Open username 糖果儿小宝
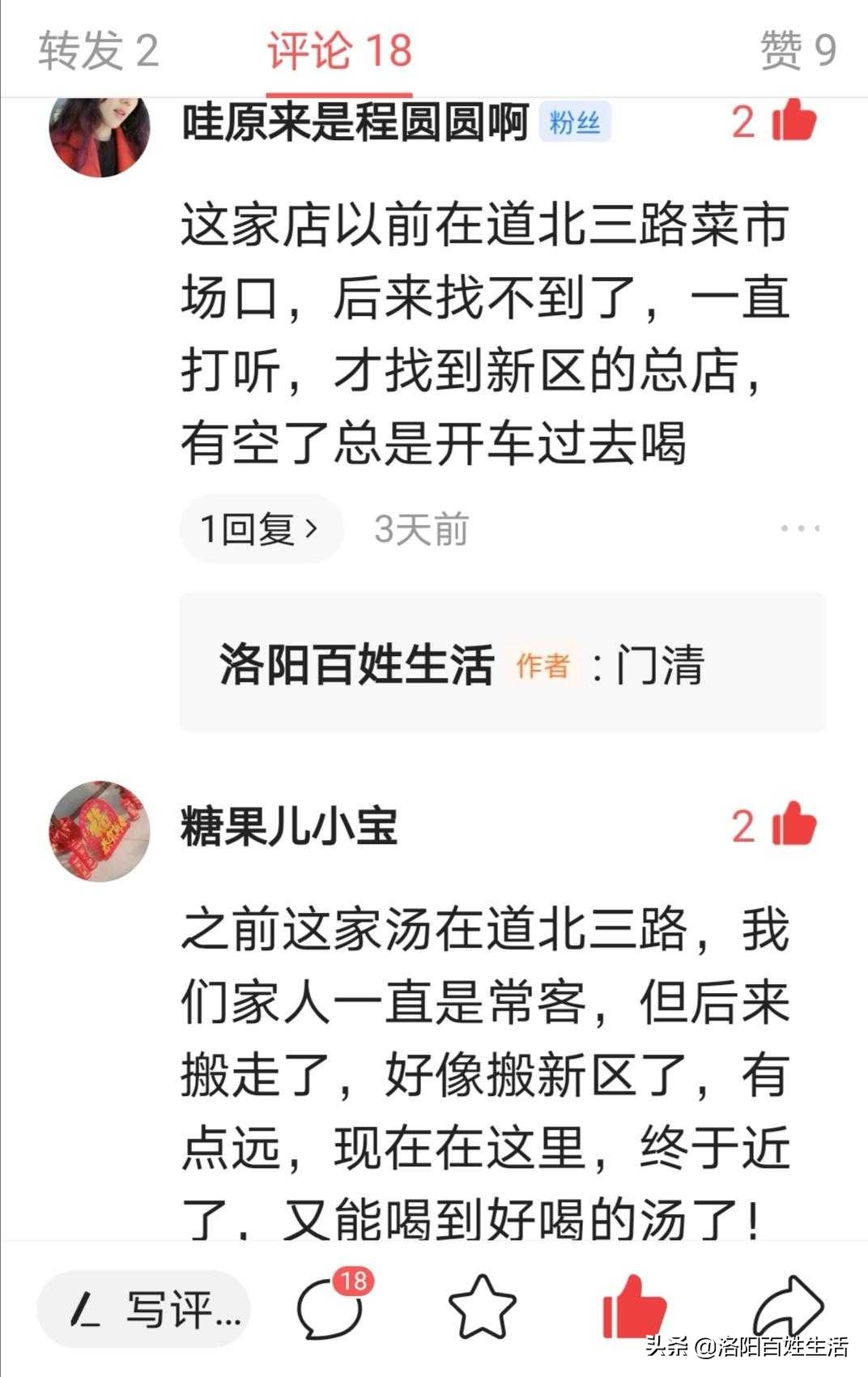 pos(289,826)
